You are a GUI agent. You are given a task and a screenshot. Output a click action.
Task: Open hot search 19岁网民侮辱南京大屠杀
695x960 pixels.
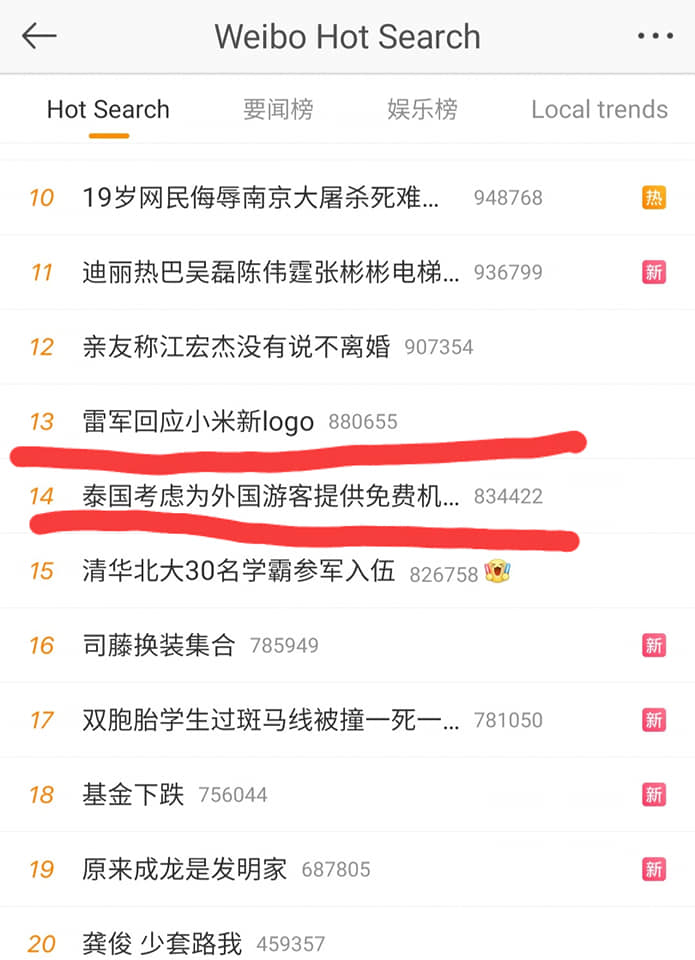(x=260, y=197)
